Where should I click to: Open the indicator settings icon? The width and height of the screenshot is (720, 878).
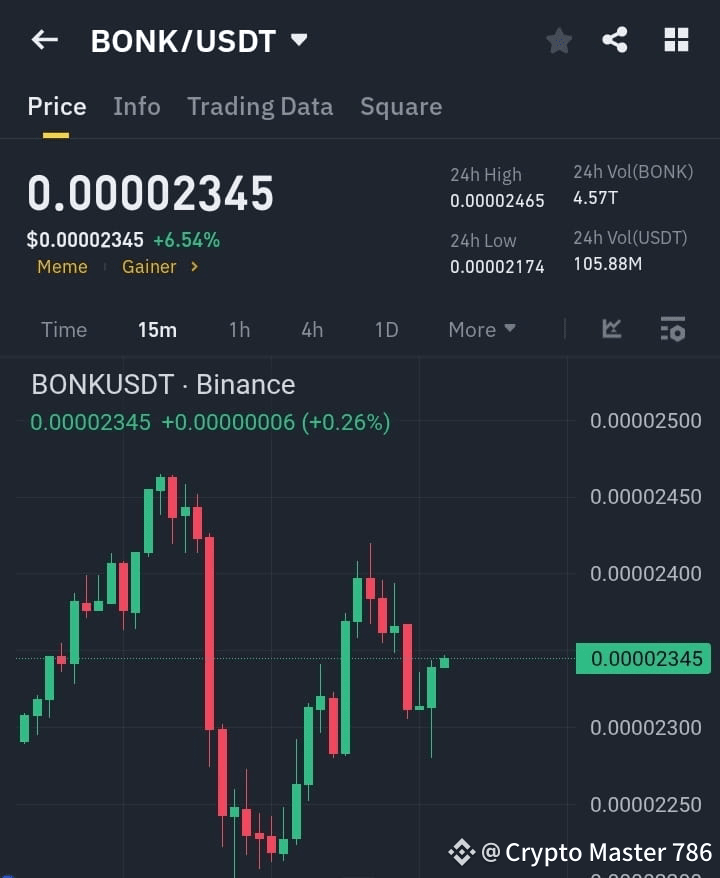[x=672, y=329]
